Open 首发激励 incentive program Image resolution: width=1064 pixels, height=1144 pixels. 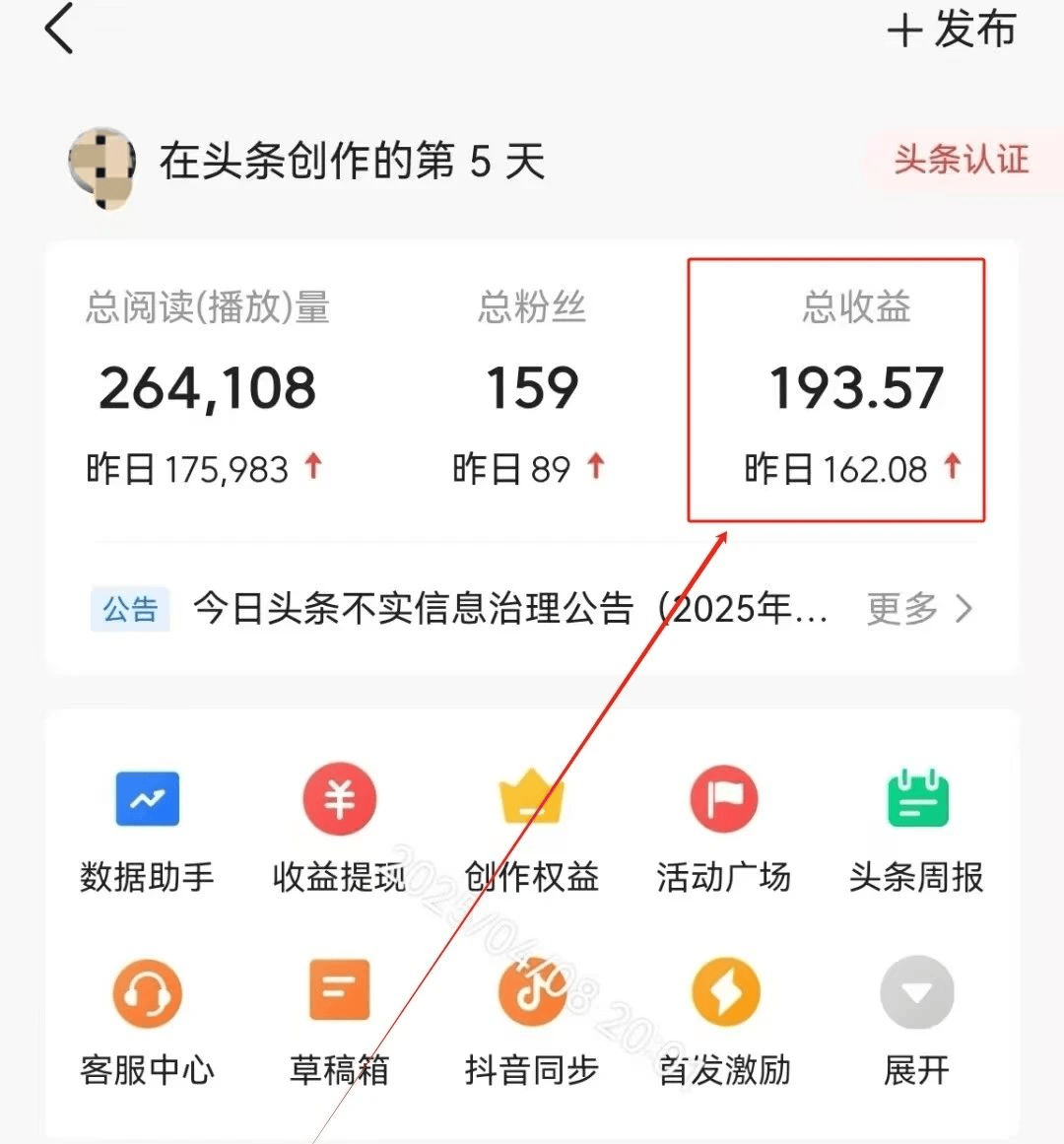pyautogui.click(x=724, y=1022)
